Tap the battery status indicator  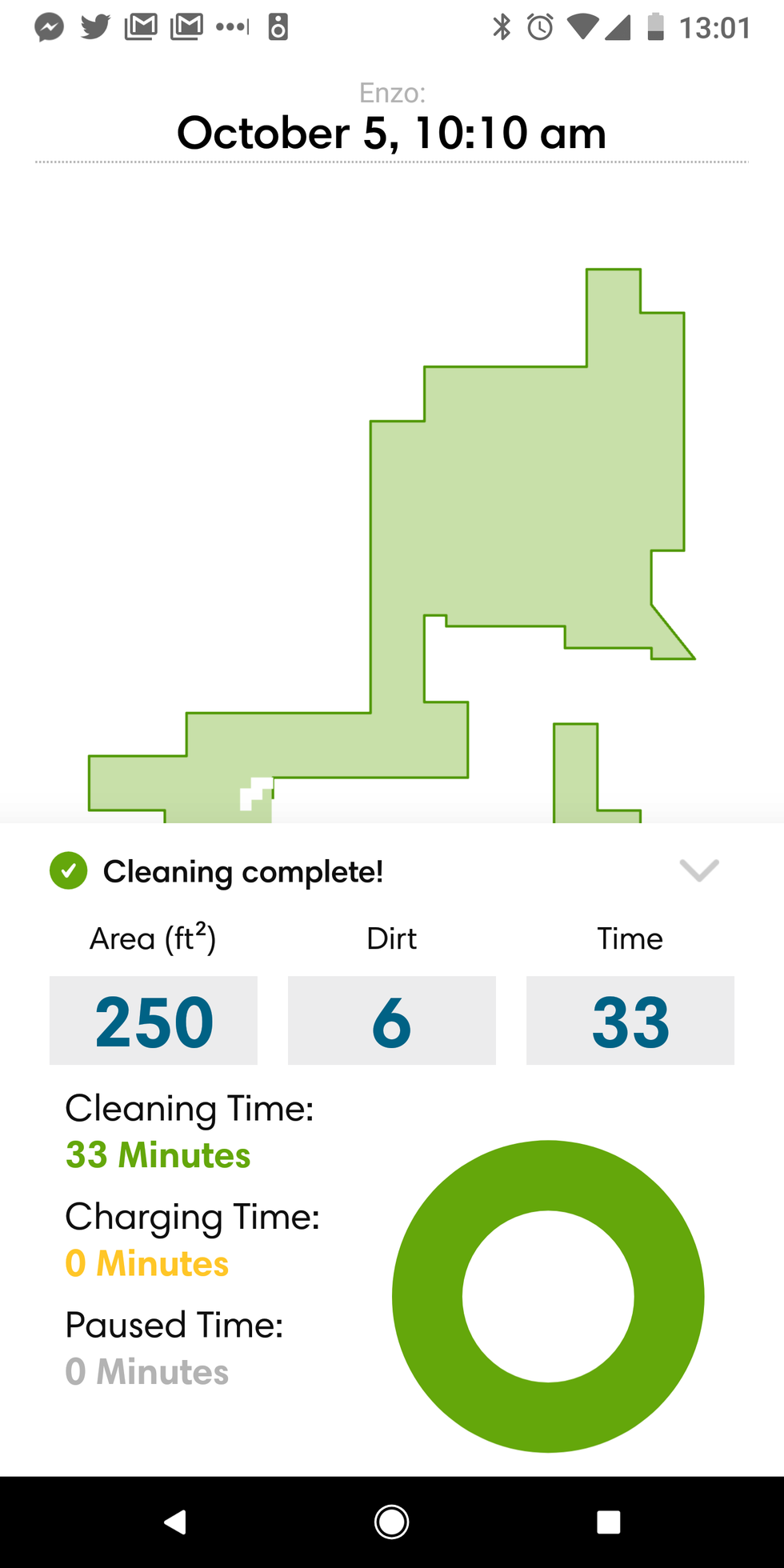[x=656, y=26]
